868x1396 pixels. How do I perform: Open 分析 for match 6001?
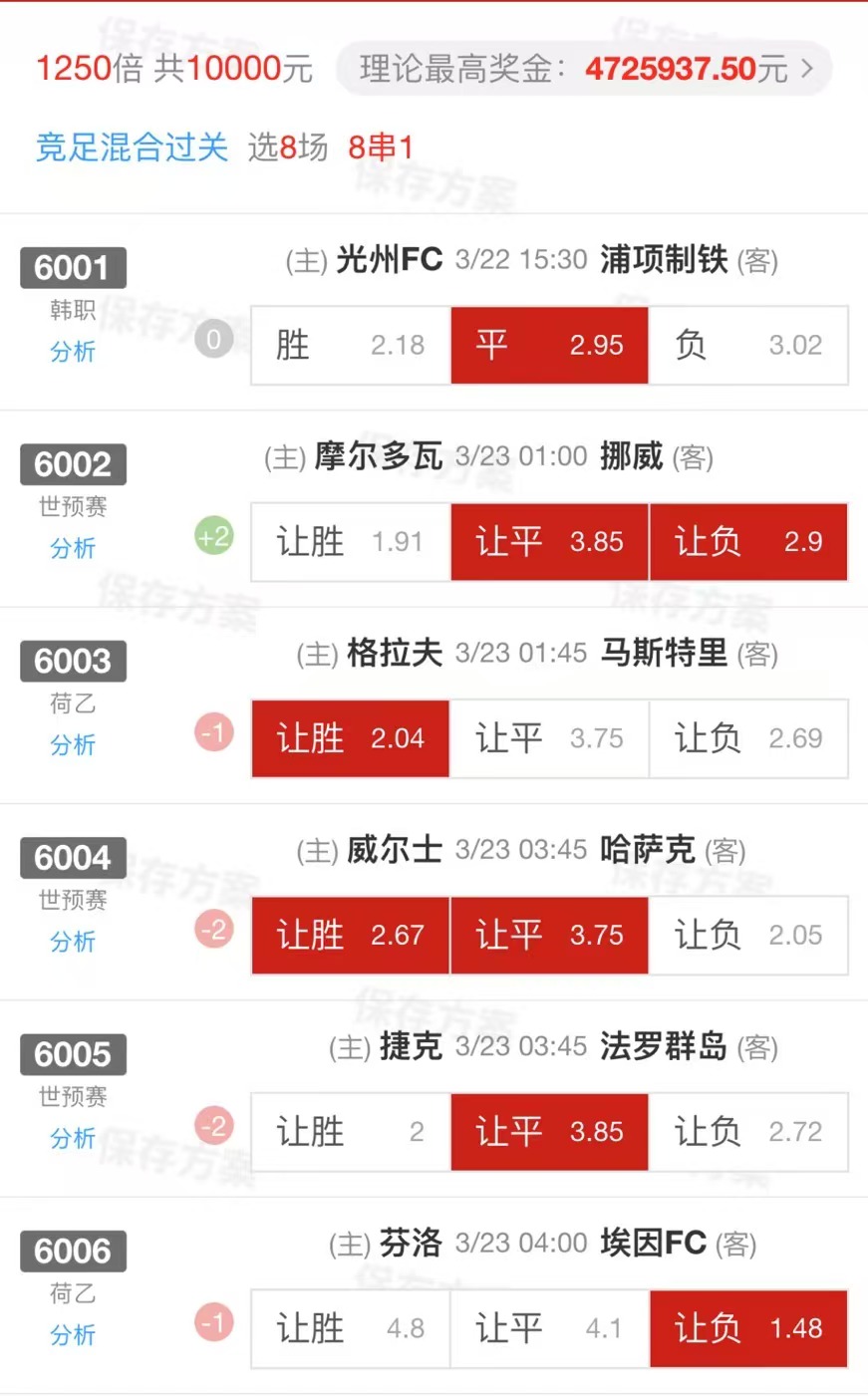pyautogui.click(x=73, y=352)
